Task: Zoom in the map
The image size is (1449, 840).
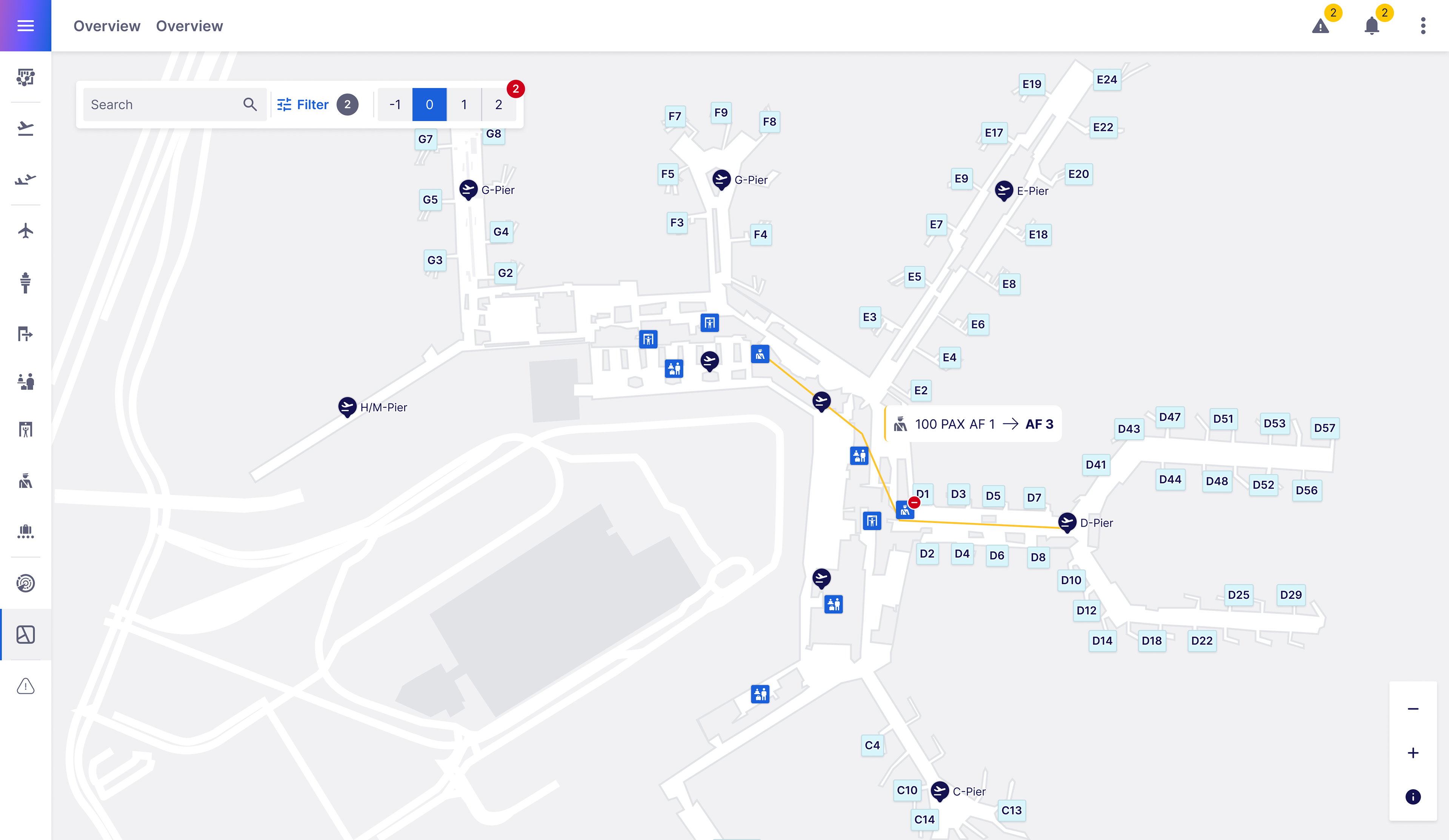Action: [x=1413, y=752]
